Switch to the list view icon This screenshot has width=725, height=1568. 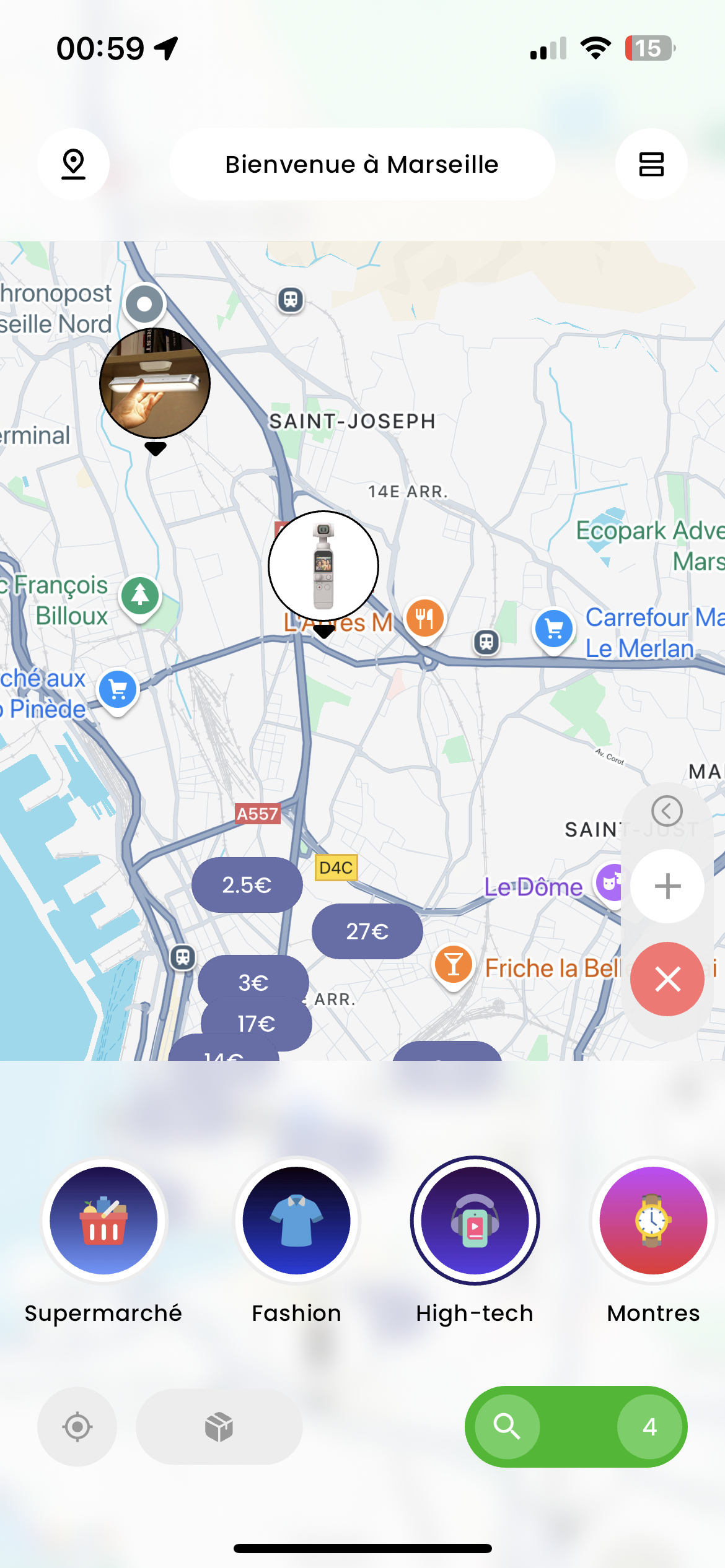(651, 164)
